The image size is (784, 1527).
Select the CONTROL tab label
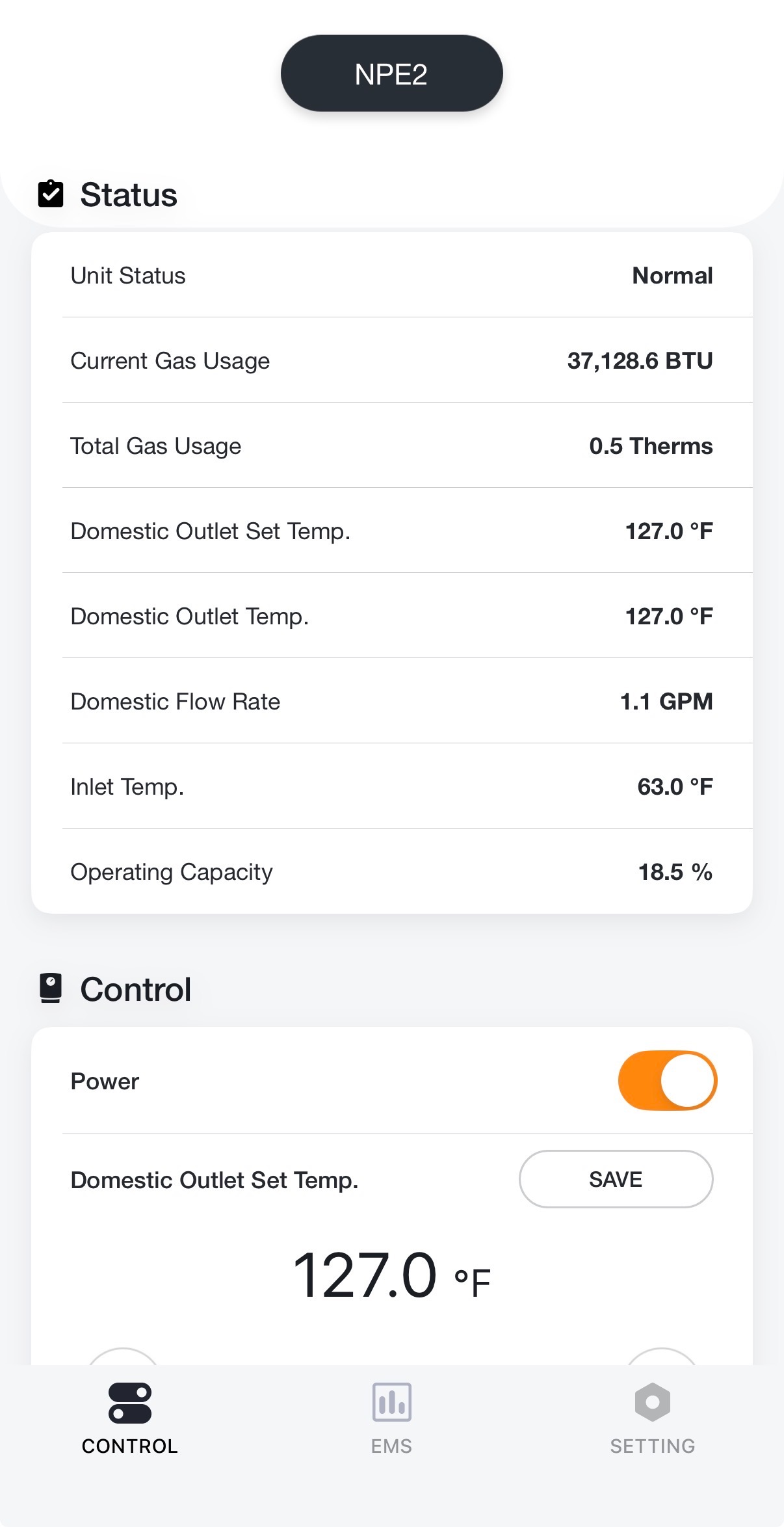pyautogui.click(x=129, y=1446)
